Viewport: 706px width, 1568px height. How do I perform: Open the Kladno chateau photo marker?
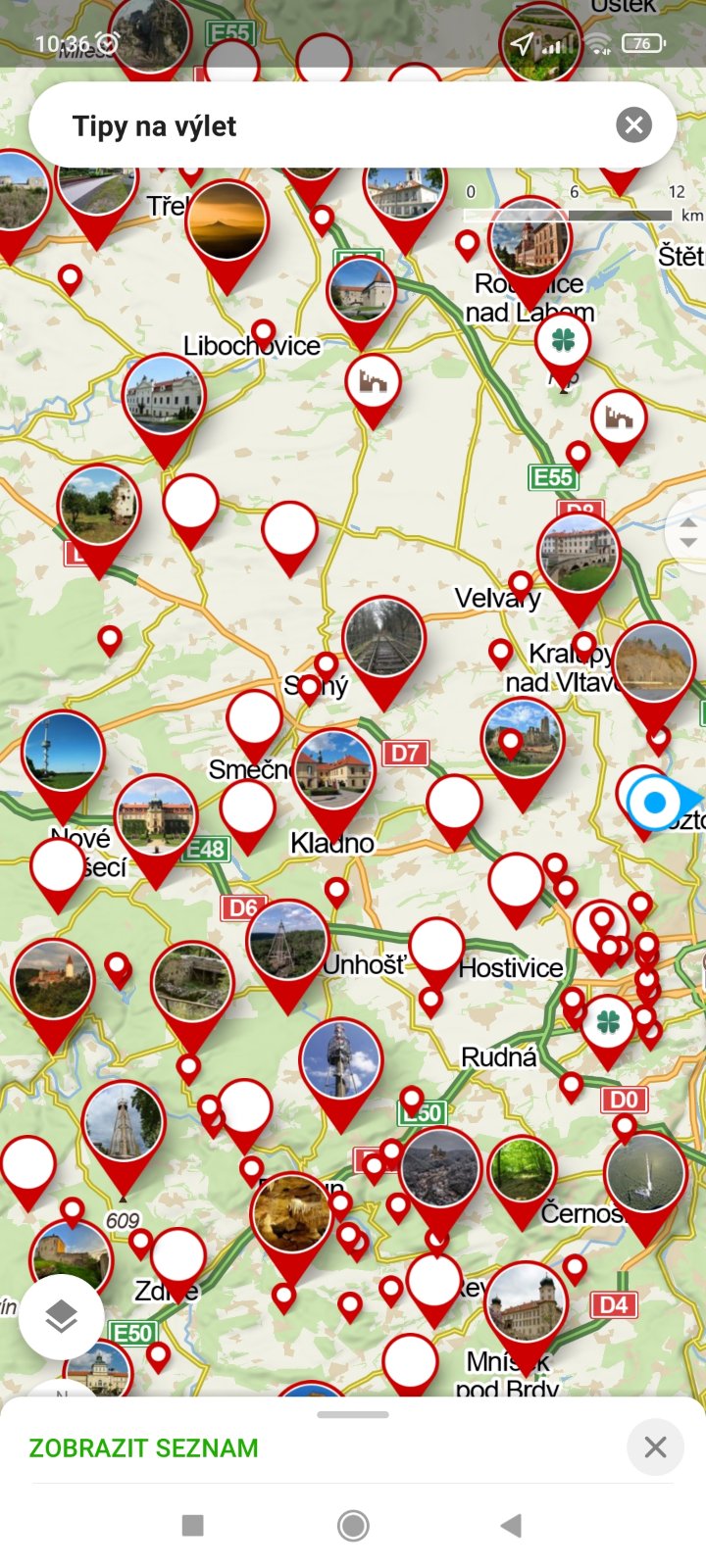pos(333,770)
